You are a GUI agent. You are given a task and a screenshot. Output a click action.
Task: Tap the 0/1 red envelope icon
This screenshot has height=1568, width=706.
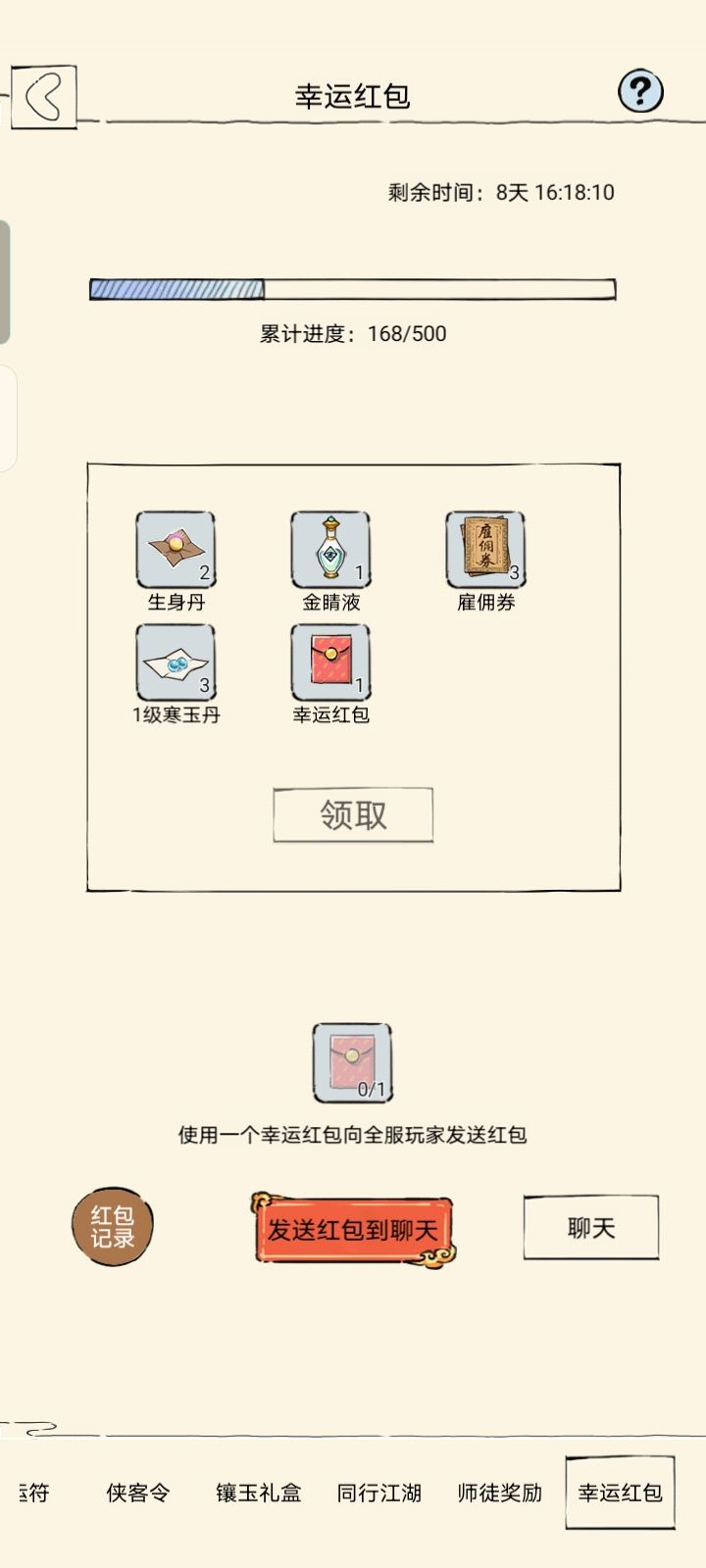pos(351,1063)
